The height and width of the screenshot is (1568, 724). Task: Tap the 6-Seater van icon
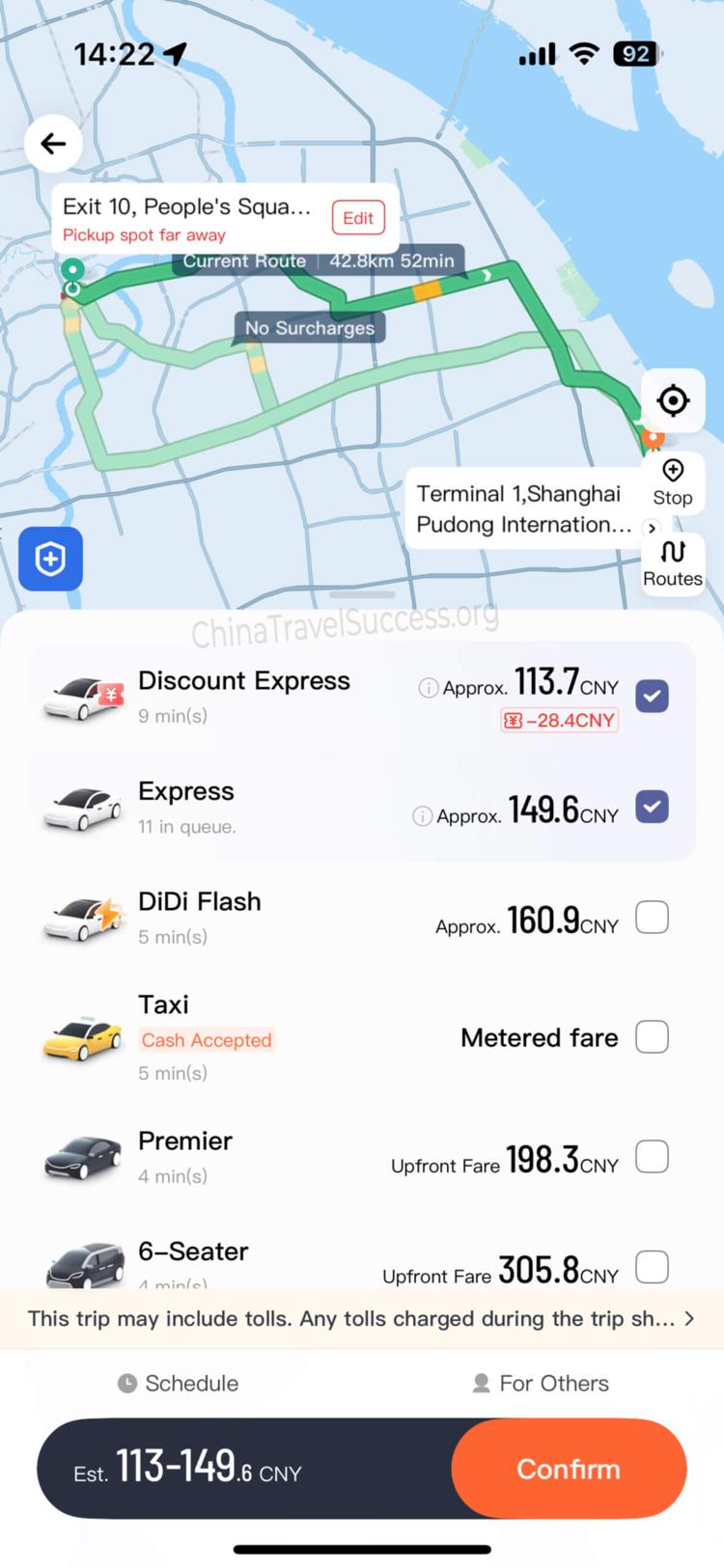pyautogui.click(x=82, y=1264)
